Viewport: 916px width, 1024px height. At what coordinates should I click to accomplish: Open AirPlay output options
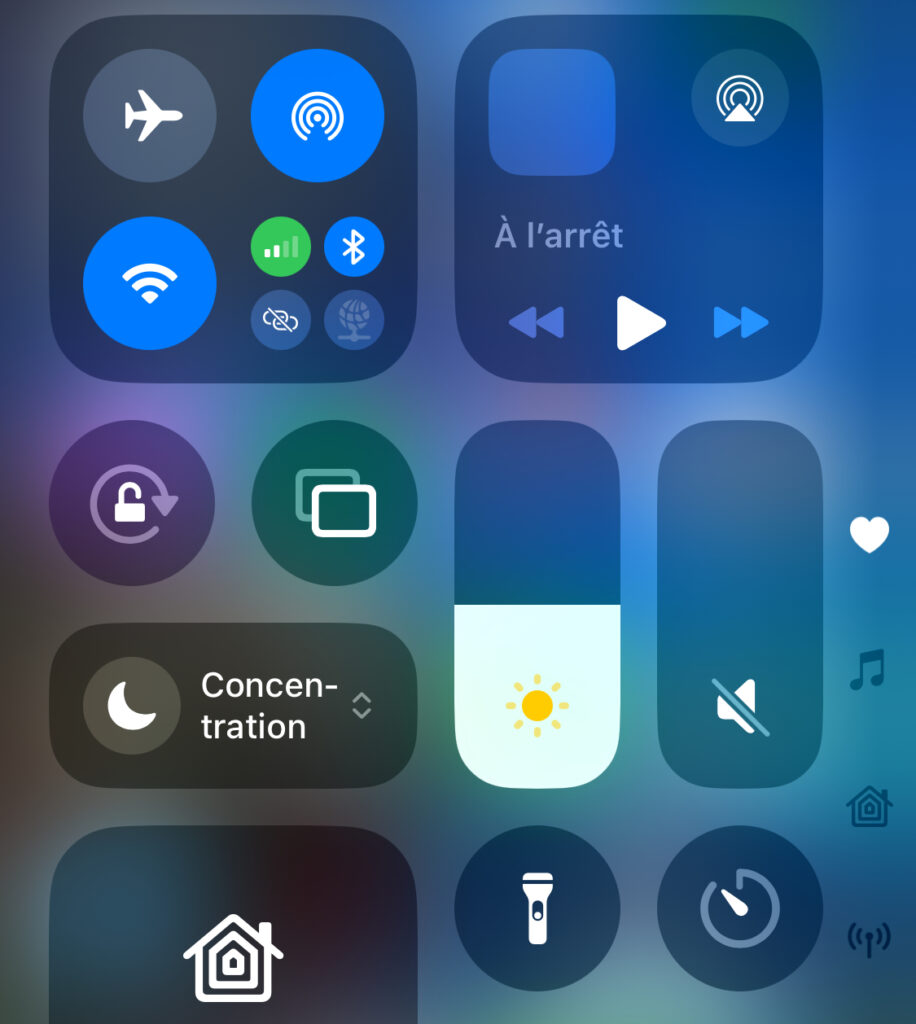[739, 98]
